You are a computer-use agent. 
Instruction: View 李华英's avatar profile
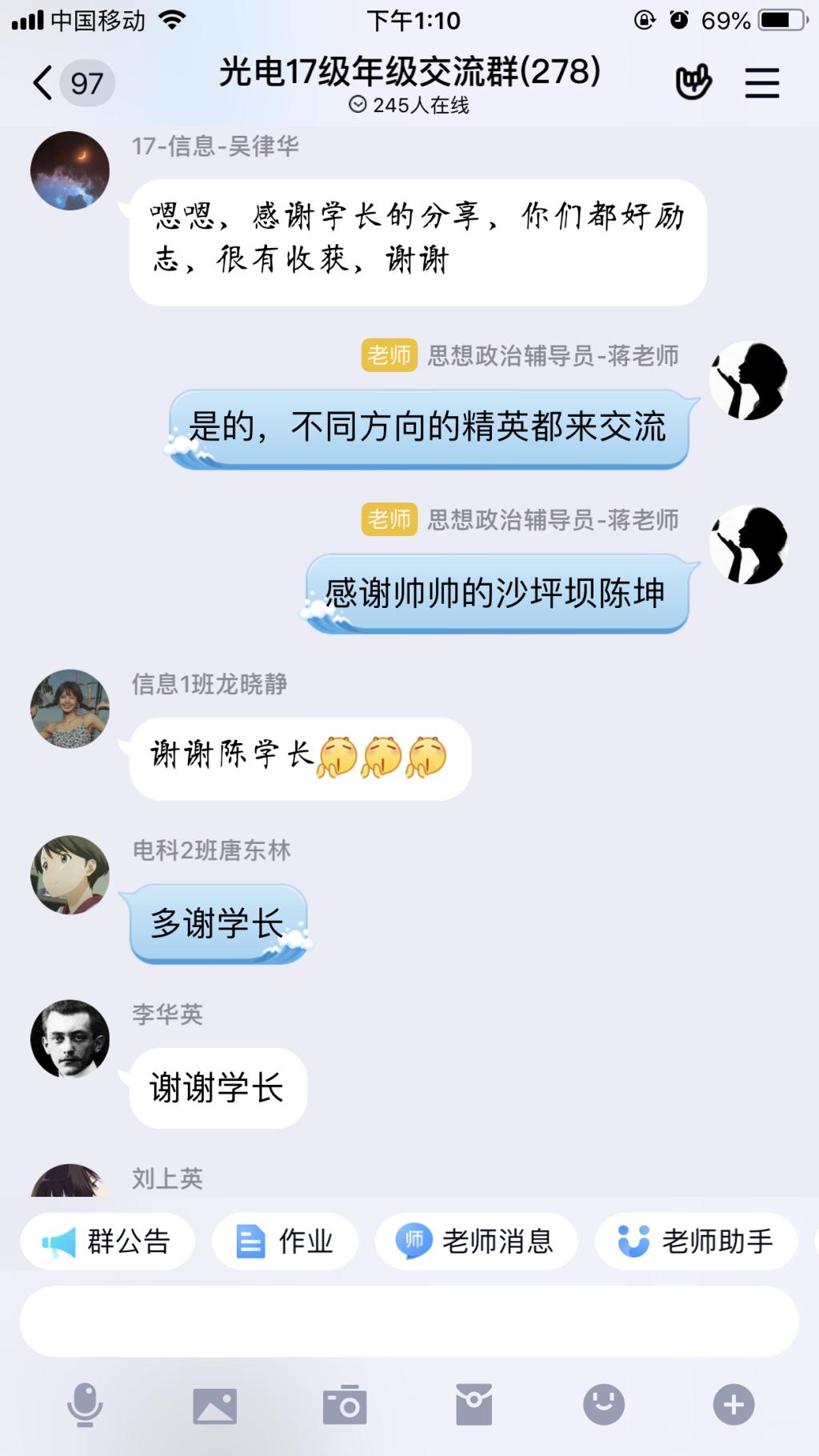[x=70, y=1039]
